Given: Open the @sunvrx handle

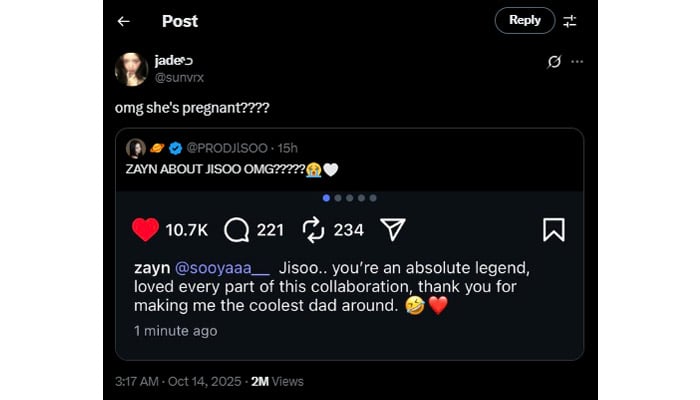Looking at the screenshot, I should [x=177, y=78].
